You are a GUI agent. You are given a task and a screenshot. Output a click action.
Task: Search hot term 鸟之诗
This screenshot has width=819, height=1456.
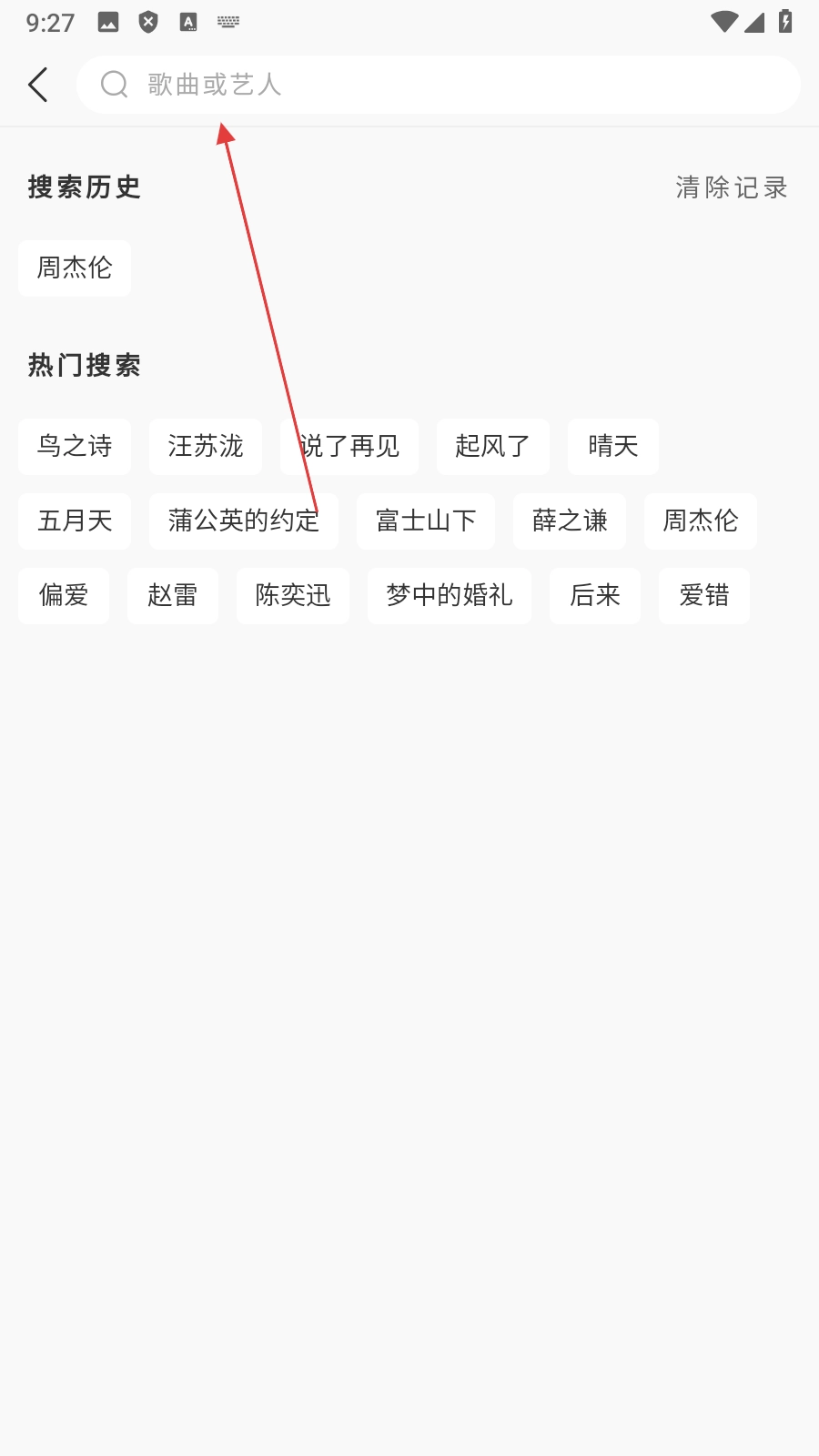[75, 447]
